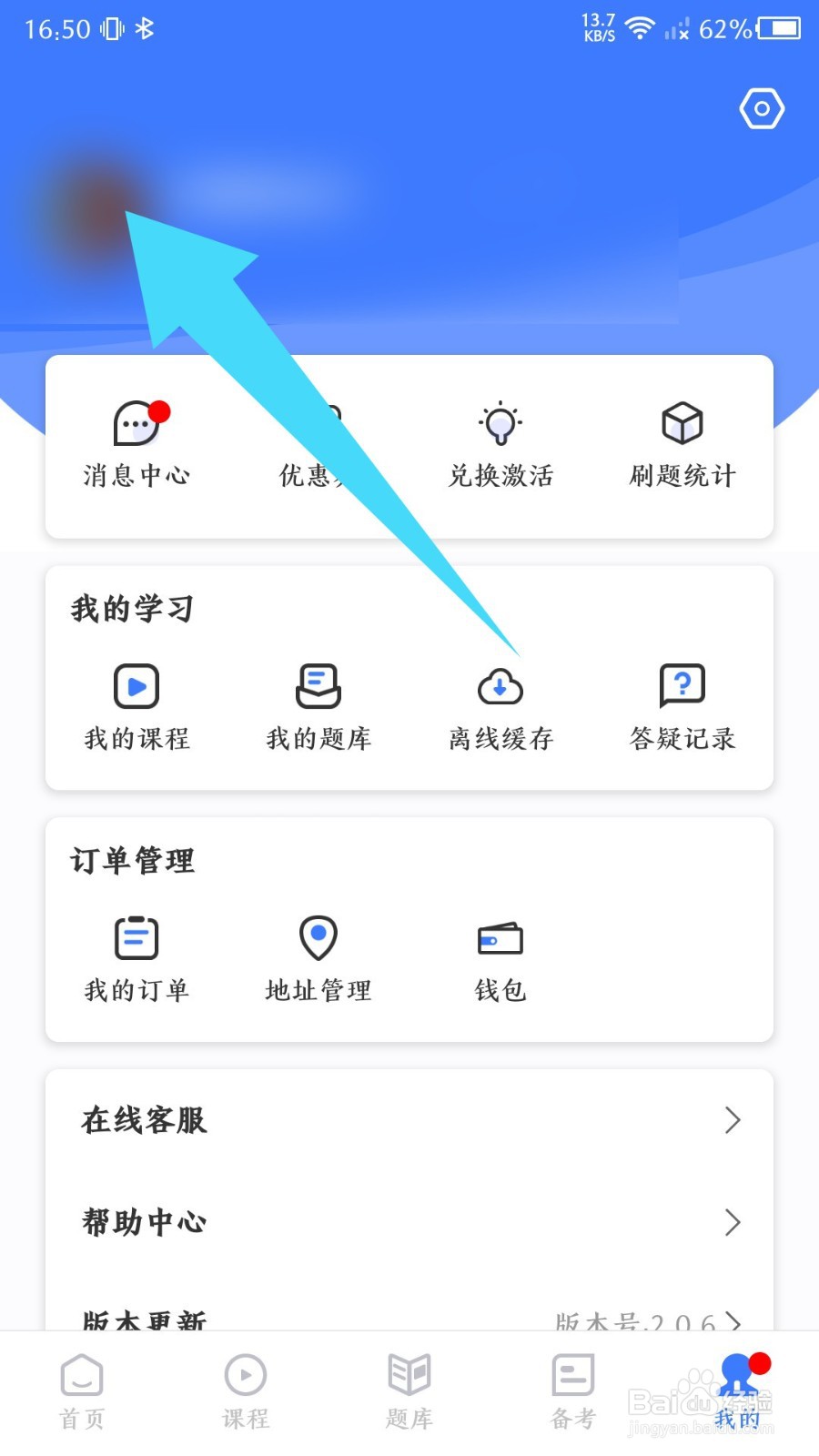Image resolution: width=819 pixels, height=1456 pixels.
Task: Switch to 题库 question bank tab
Action: click(x=409, y=1390)
